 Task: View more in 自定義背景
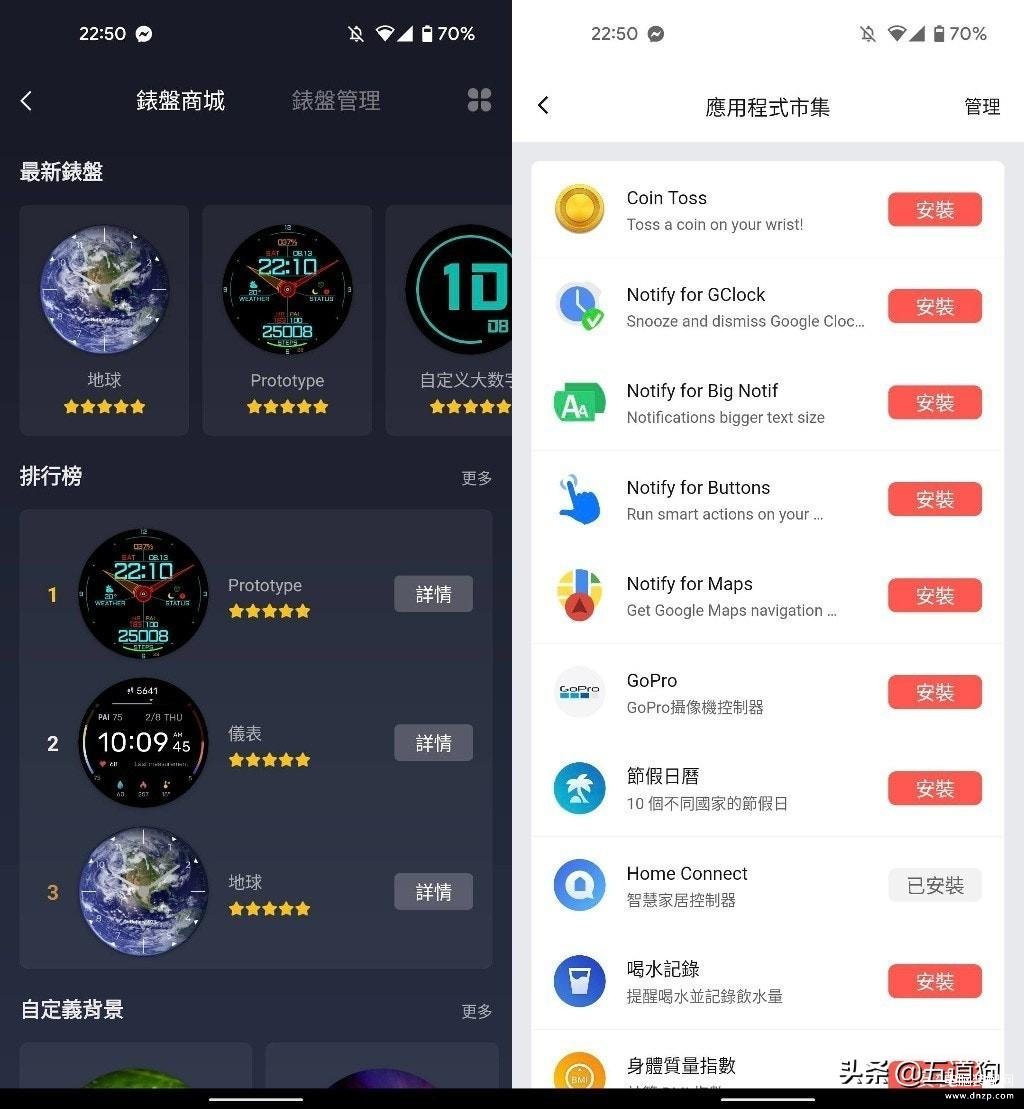(476, 1012)
